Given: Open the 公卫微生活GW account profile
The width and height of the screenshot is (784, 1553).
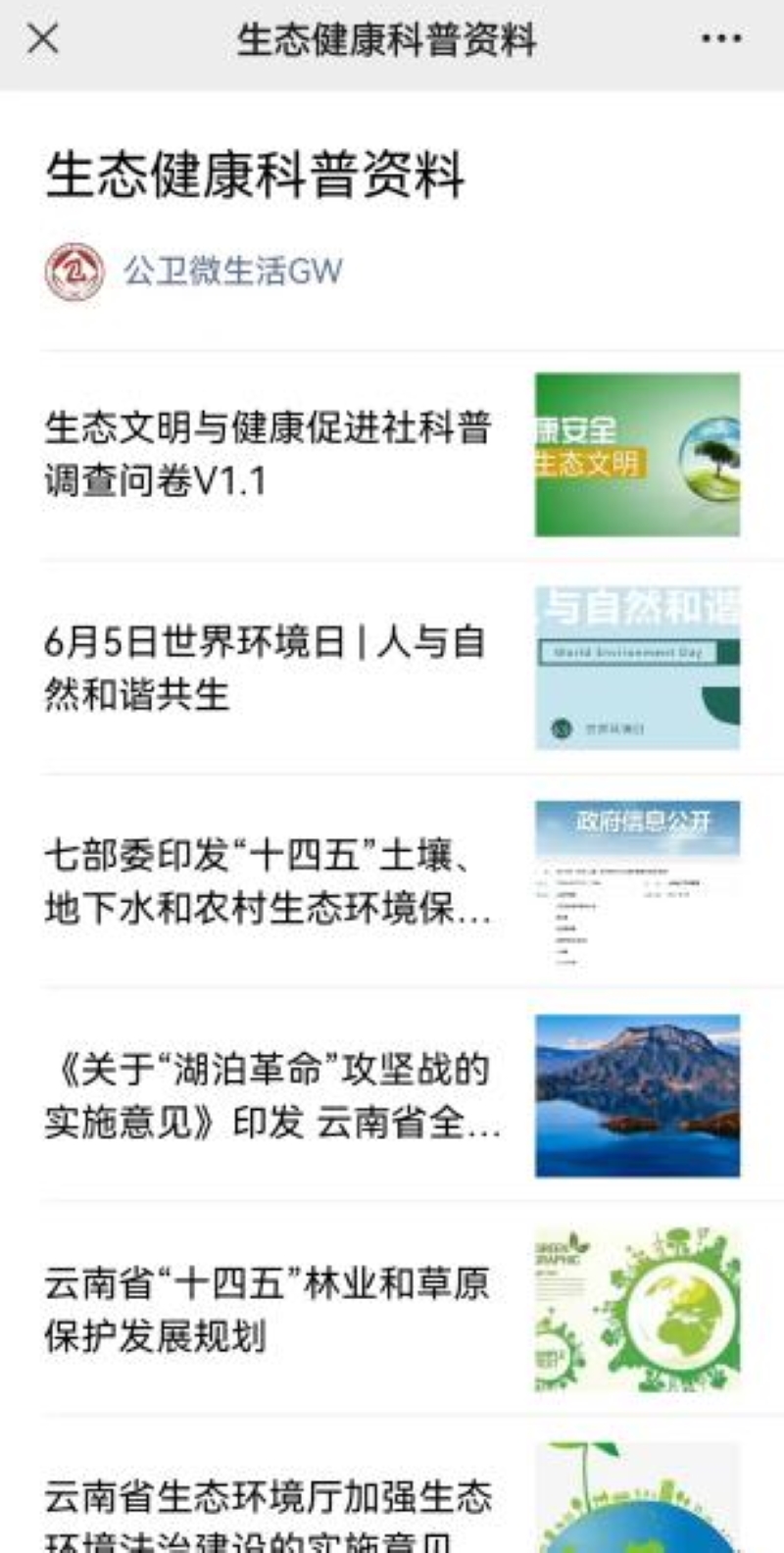Looking at the screenshot, I should tap(231, 271).
